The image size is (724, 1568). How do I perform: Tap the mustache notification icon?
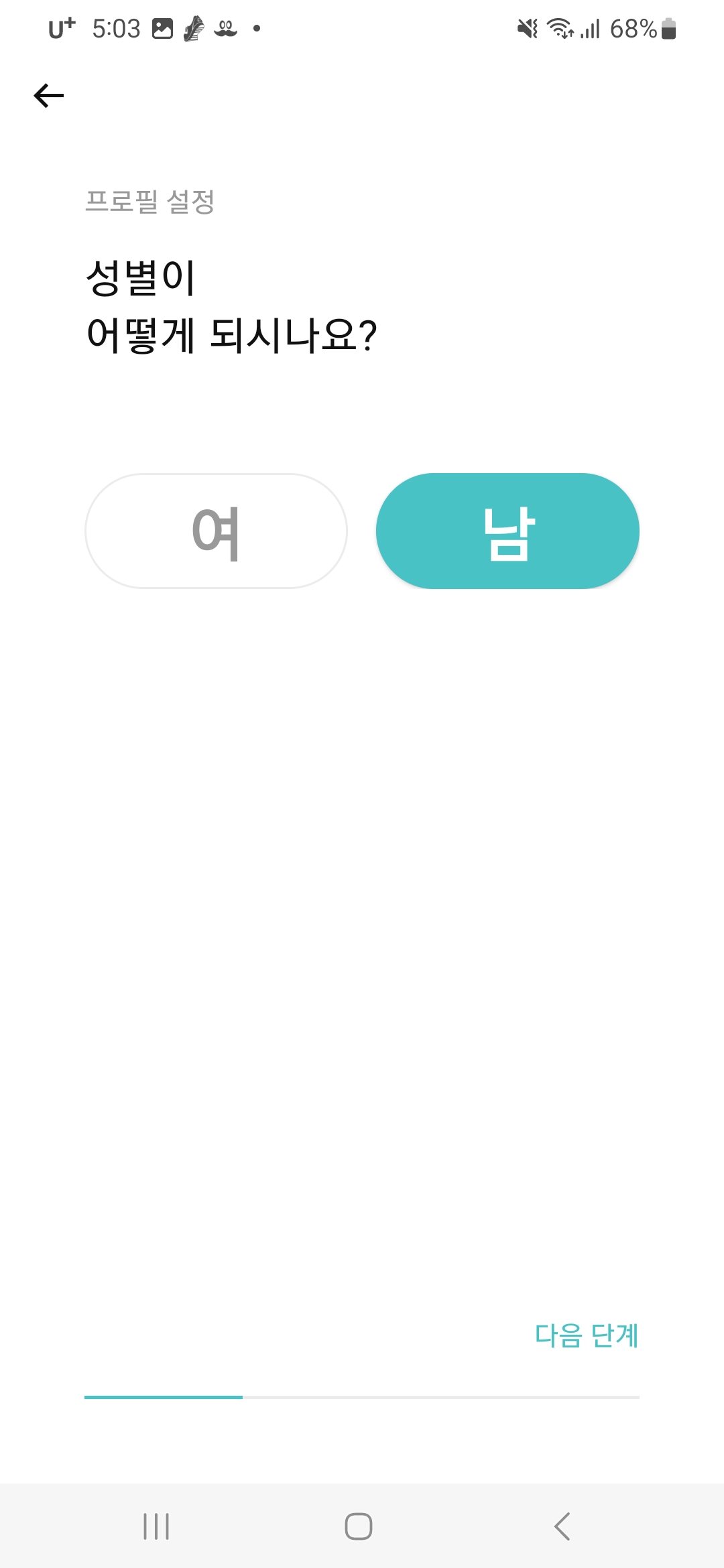[x=227, y=27]
